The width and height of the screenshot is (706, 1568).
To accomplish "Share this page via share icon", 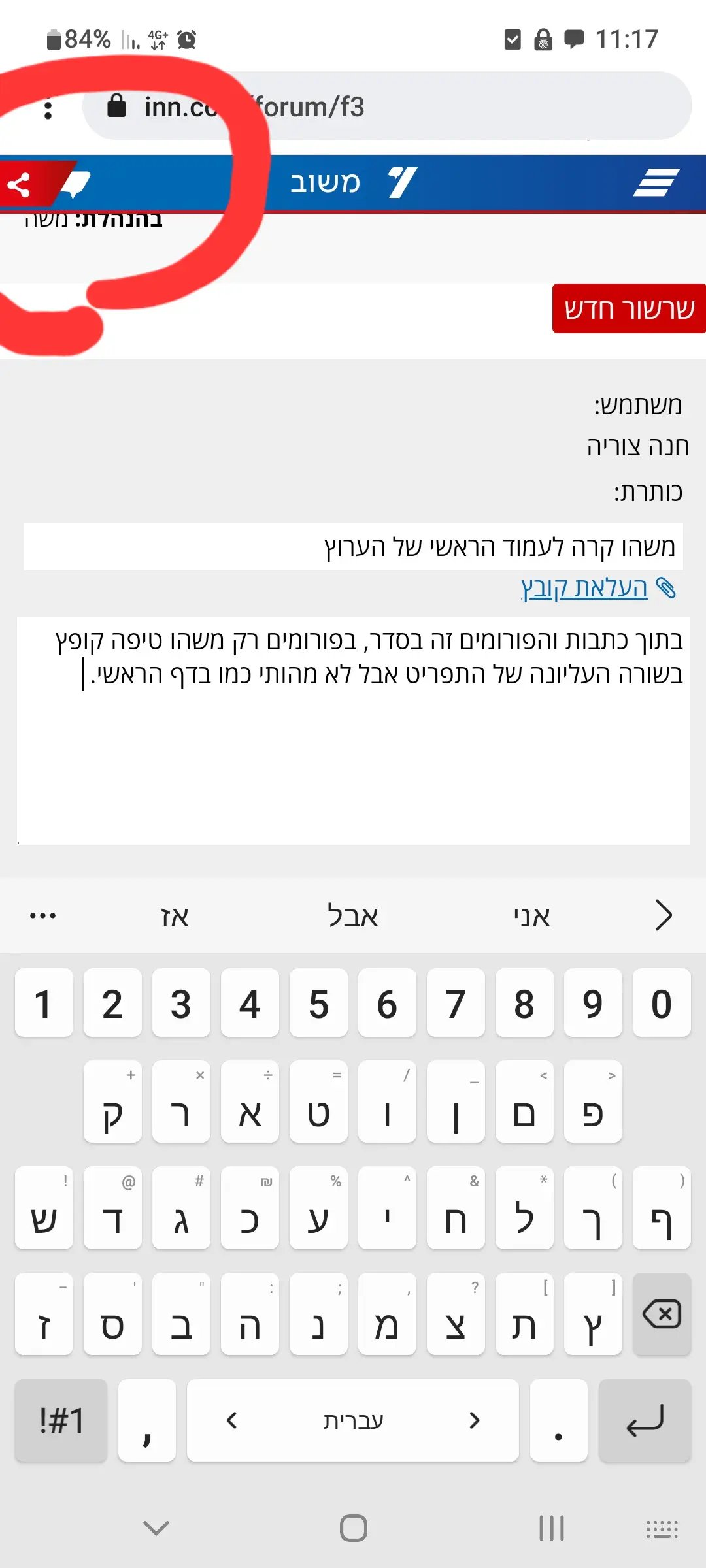I will [x=19, y=186].
